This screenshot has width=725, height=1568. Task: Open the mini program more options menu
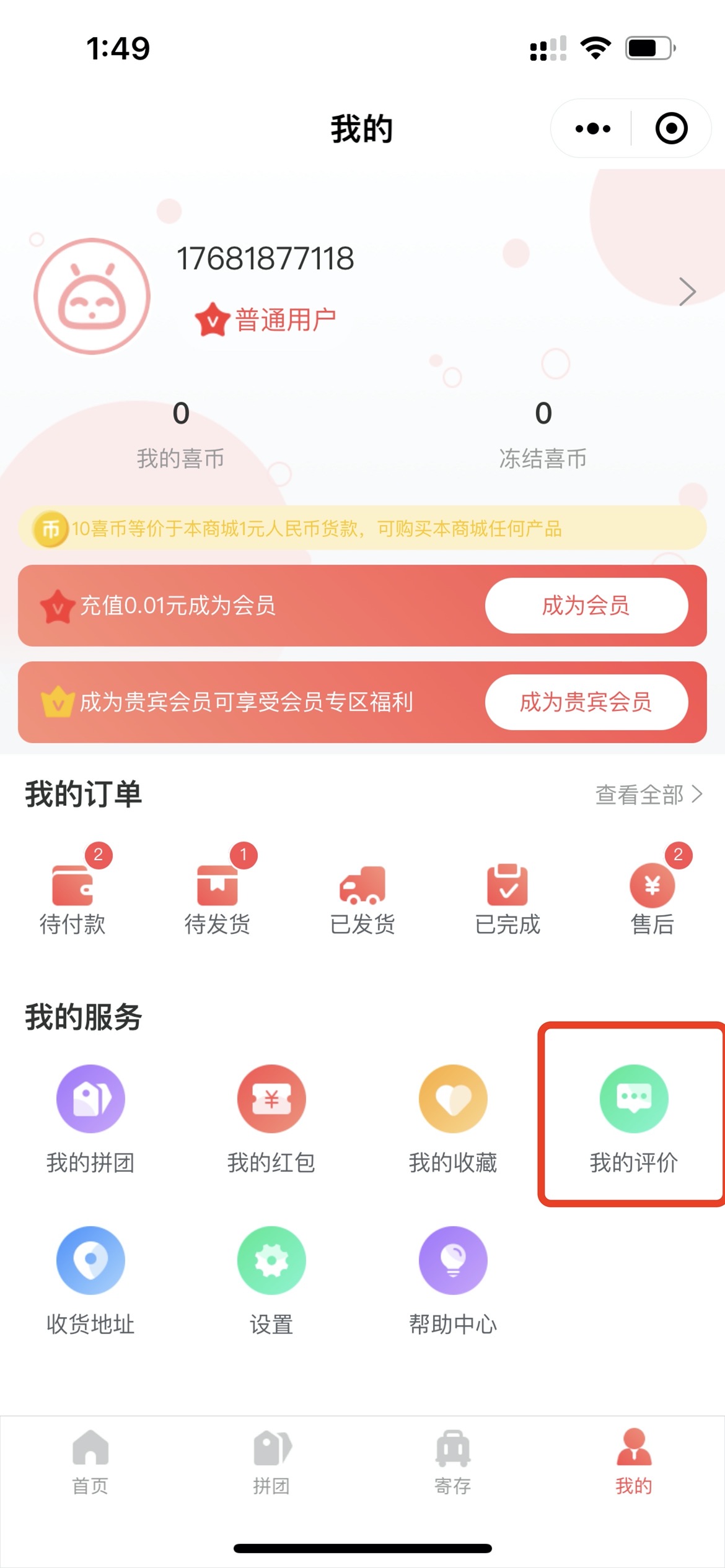point(592,129)
